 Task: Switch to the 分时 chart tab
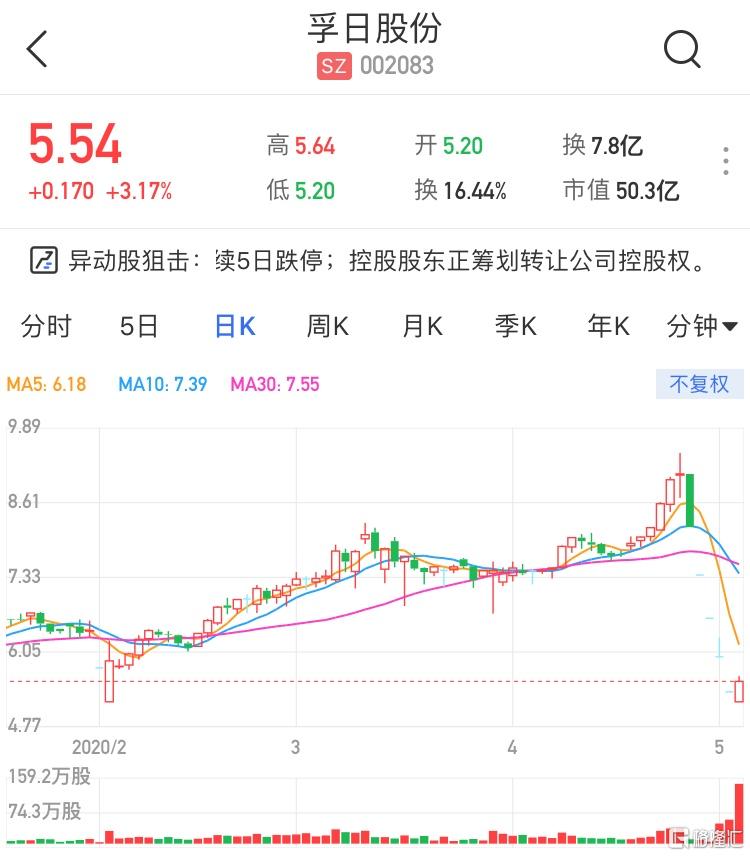(x=46, y=326)
